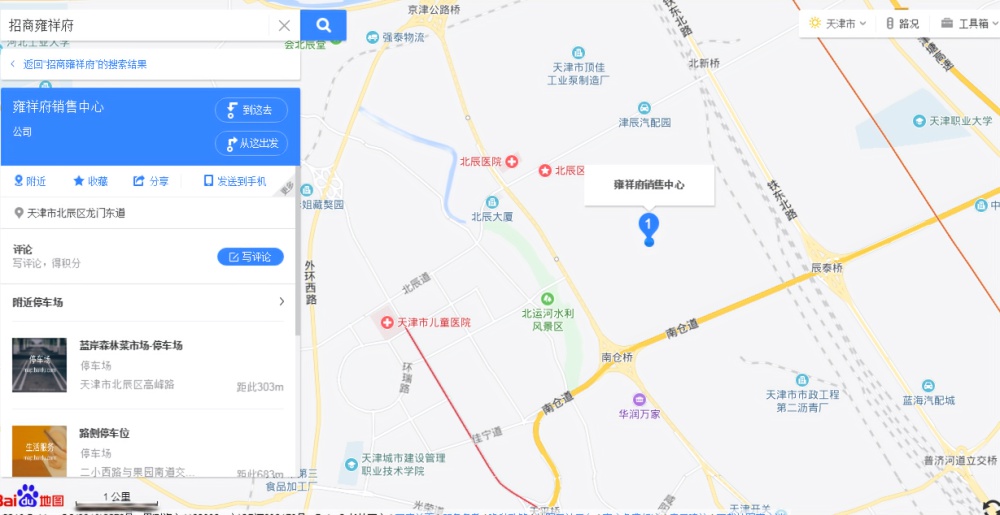The height and width of the screenshot is (515, 1000).
Task: Expand the 附近停车场 section
Action: click(281, 301)
